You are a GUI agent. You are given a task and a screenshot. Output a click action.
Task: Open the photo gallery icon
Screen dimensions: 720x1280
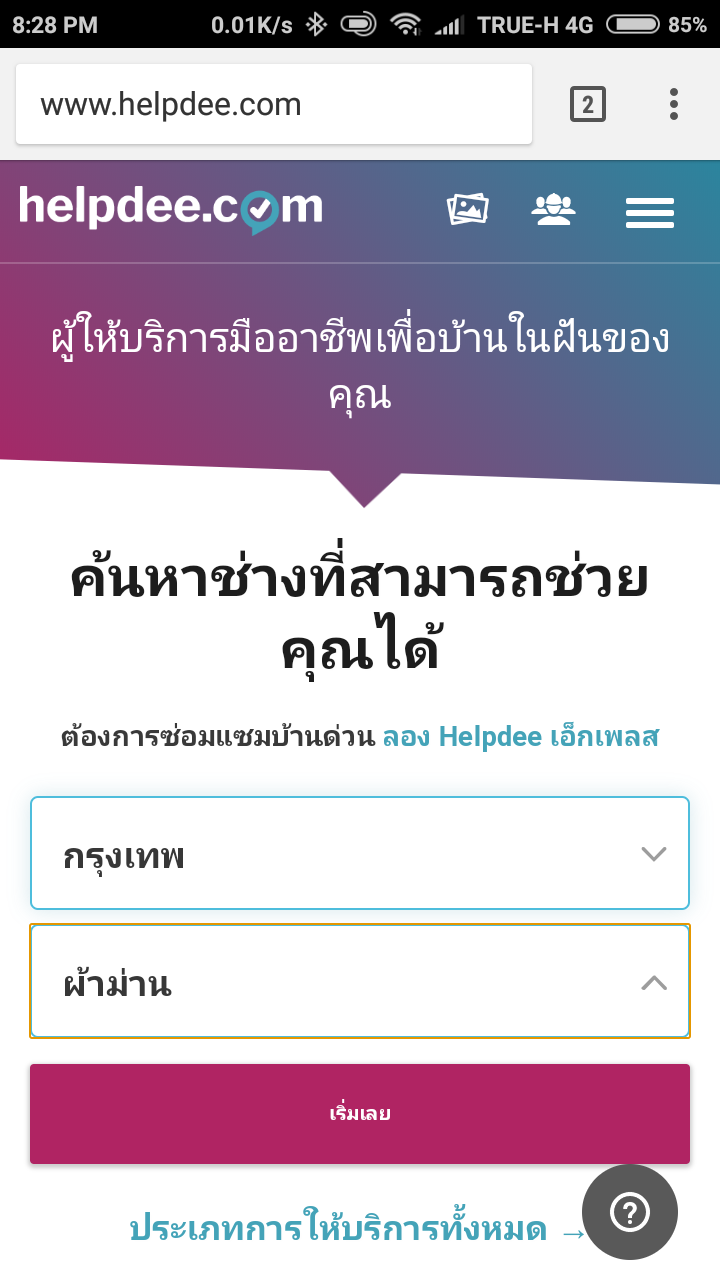(468, 209)
